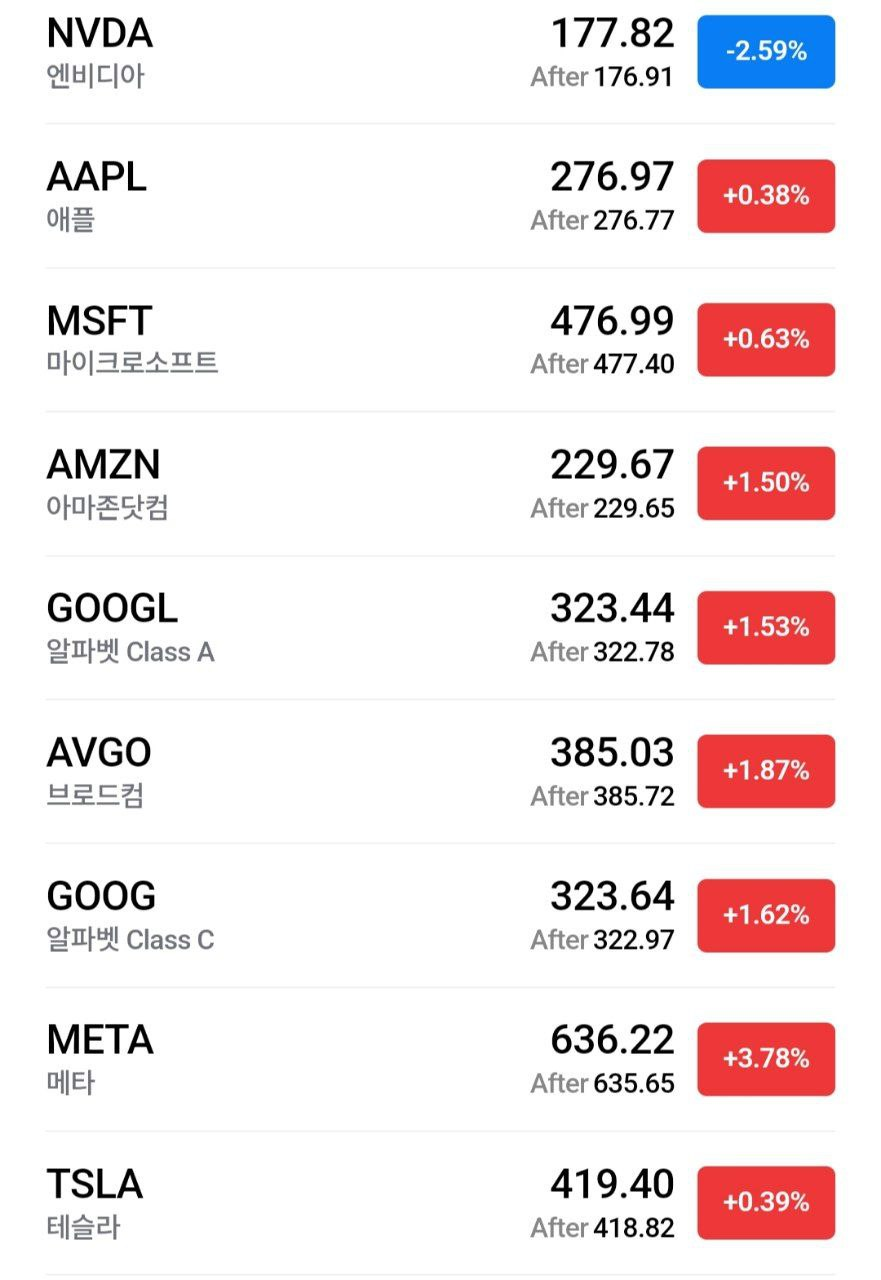View AVGO stock details
Screen dimensions: 881x1280
click(x=300, y=772)
